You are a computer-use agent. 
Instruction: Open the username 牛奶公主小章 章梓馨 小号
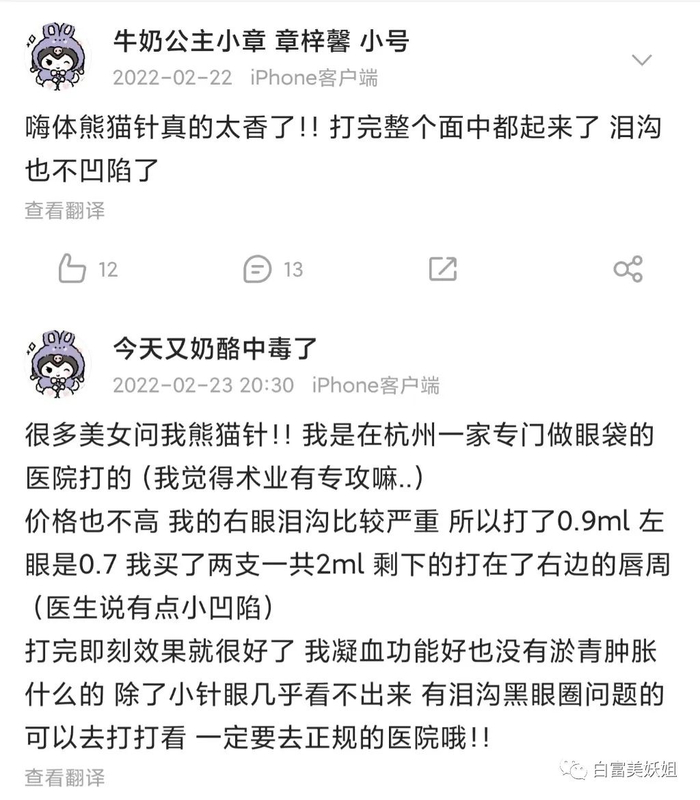pyautogui.click(x=260, y=42)
